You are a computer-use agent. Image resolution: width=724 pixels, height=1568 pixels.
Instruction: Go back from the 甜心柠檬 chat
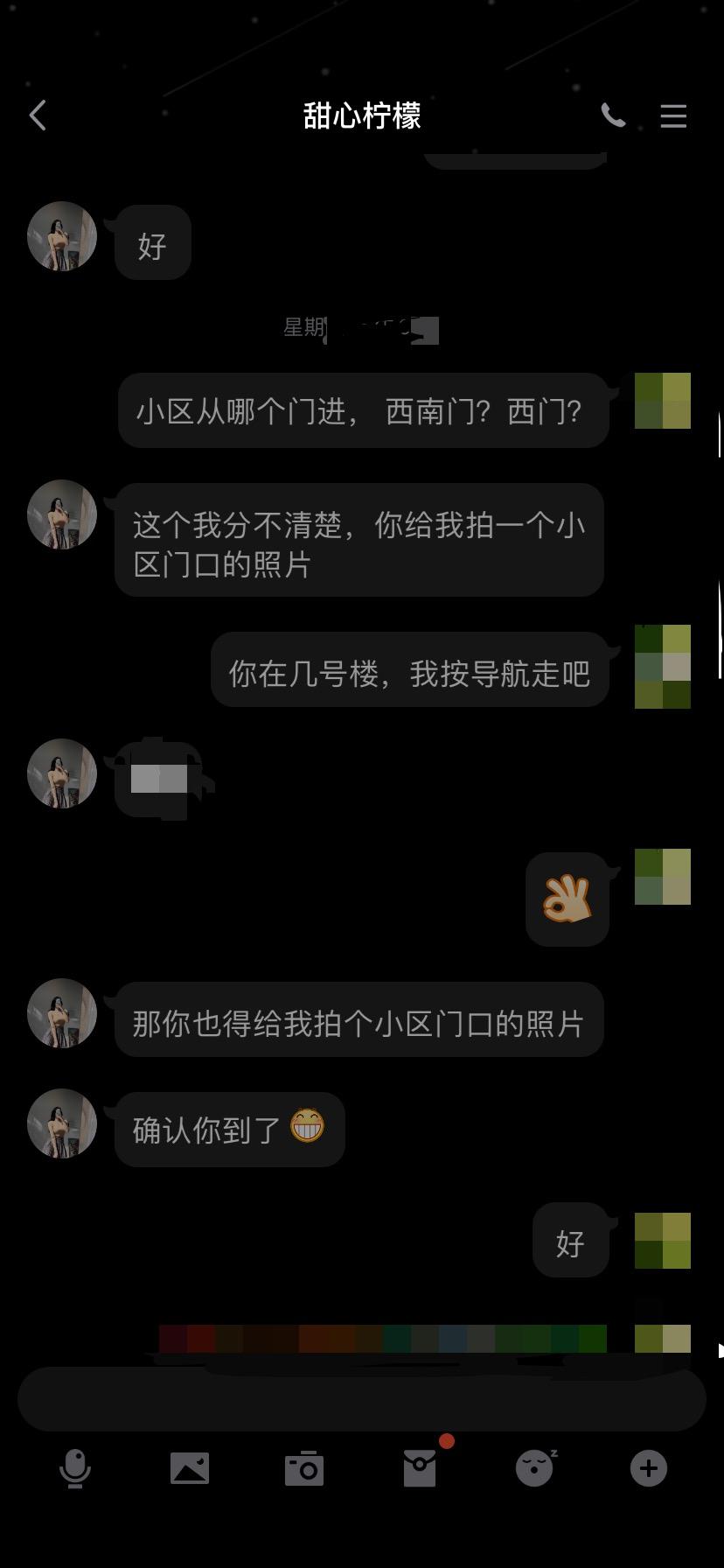tap(38, 115)
